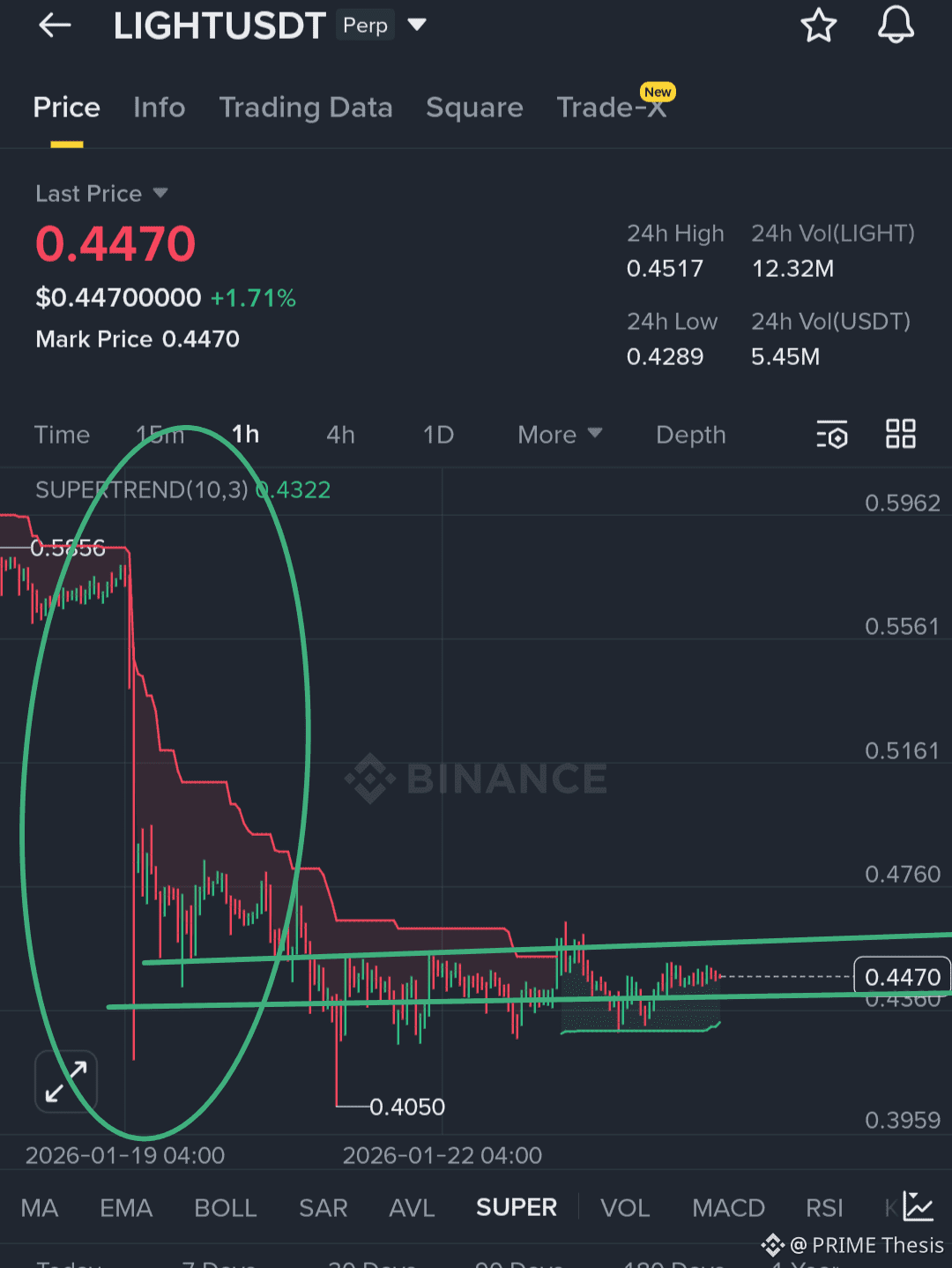Open the Depth view

[690, 434]
